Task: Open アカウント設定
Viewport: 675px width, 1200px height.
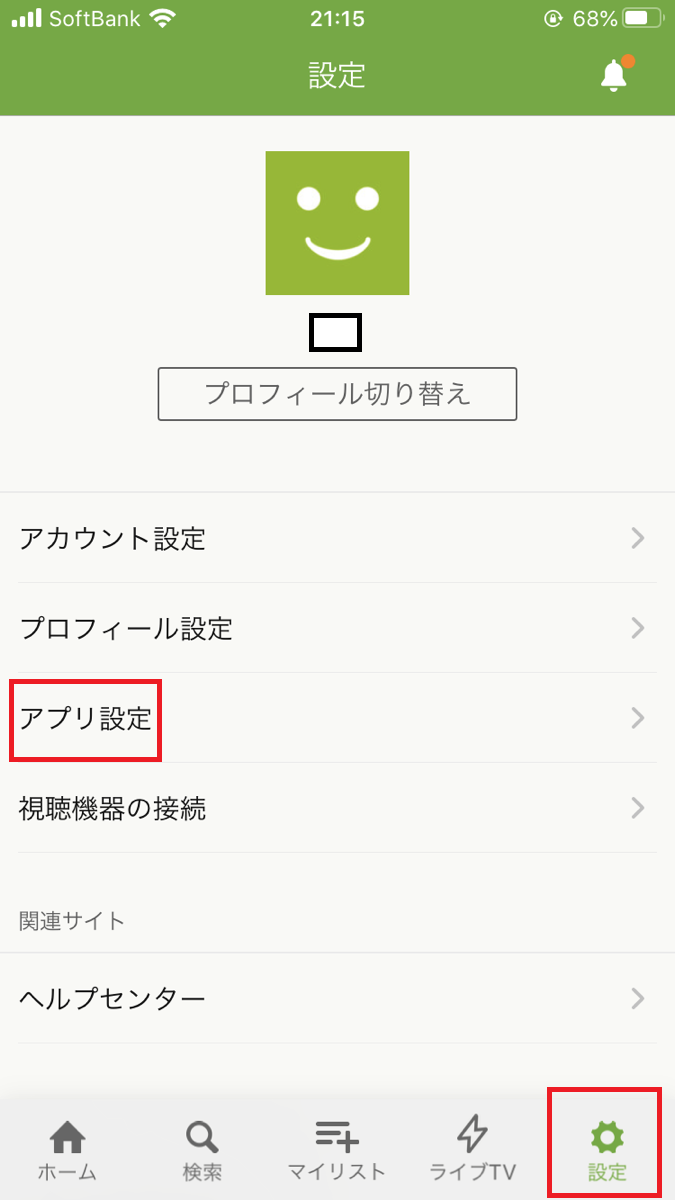Action: point(337,539)
